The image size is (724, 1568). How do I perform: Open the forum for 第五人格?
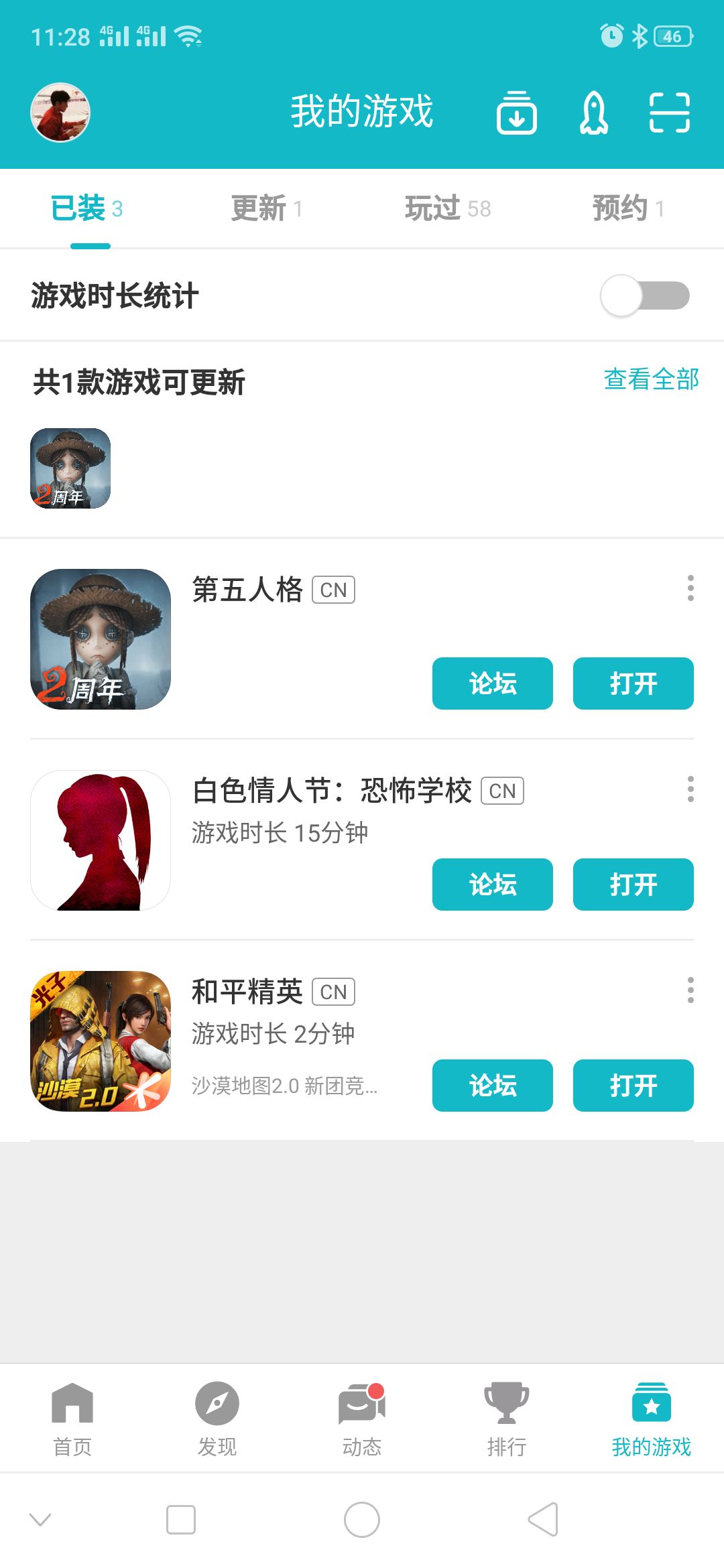(x=493, y=683)
